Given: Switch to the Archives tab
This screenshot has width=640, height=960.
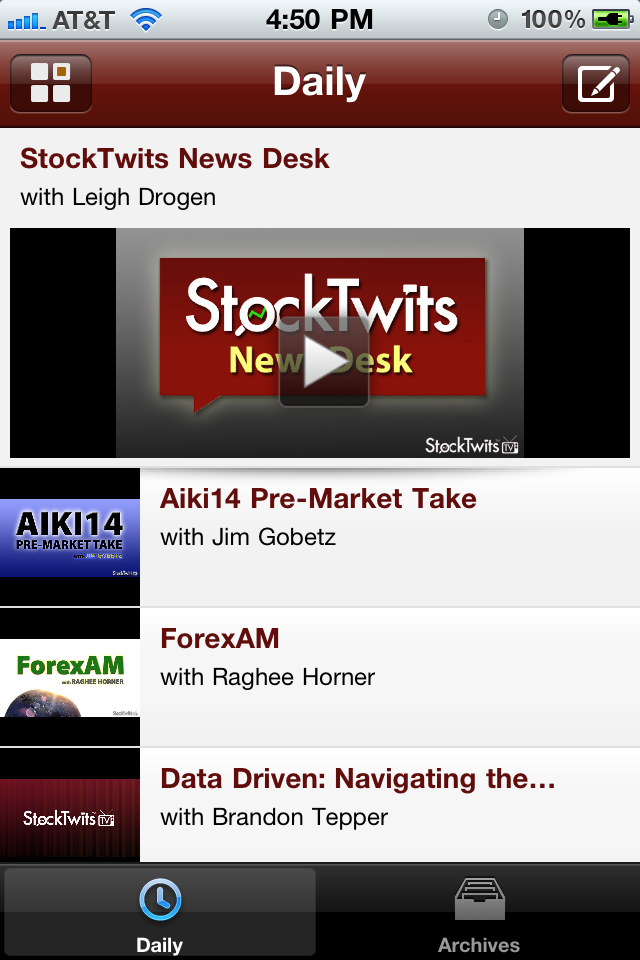Looking at the screenshot, I should point(479,915).
